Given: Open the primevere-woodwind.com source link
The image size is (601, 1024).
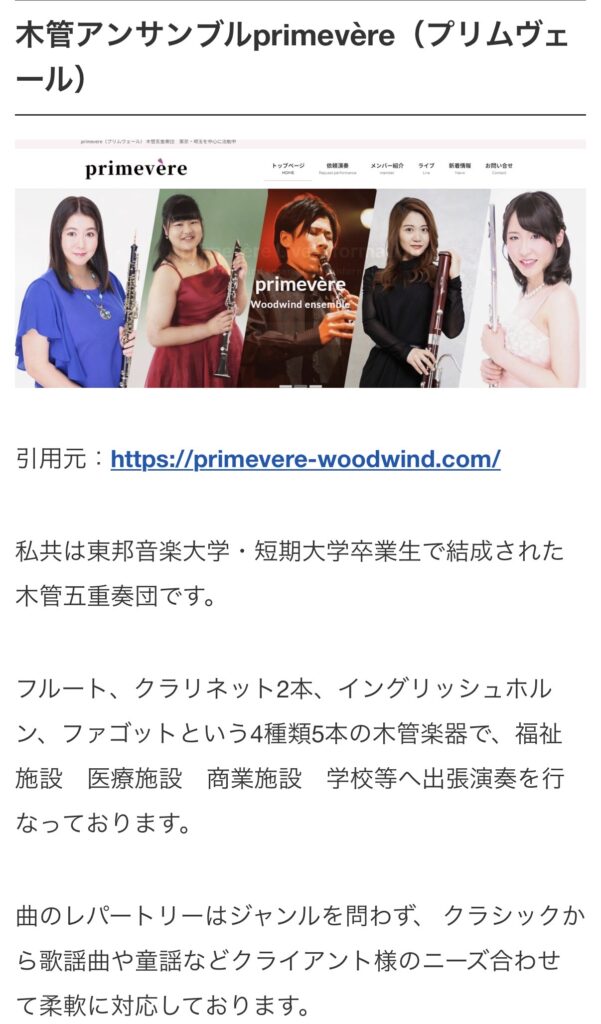Looking at the screenshot, I should point(305,460).
